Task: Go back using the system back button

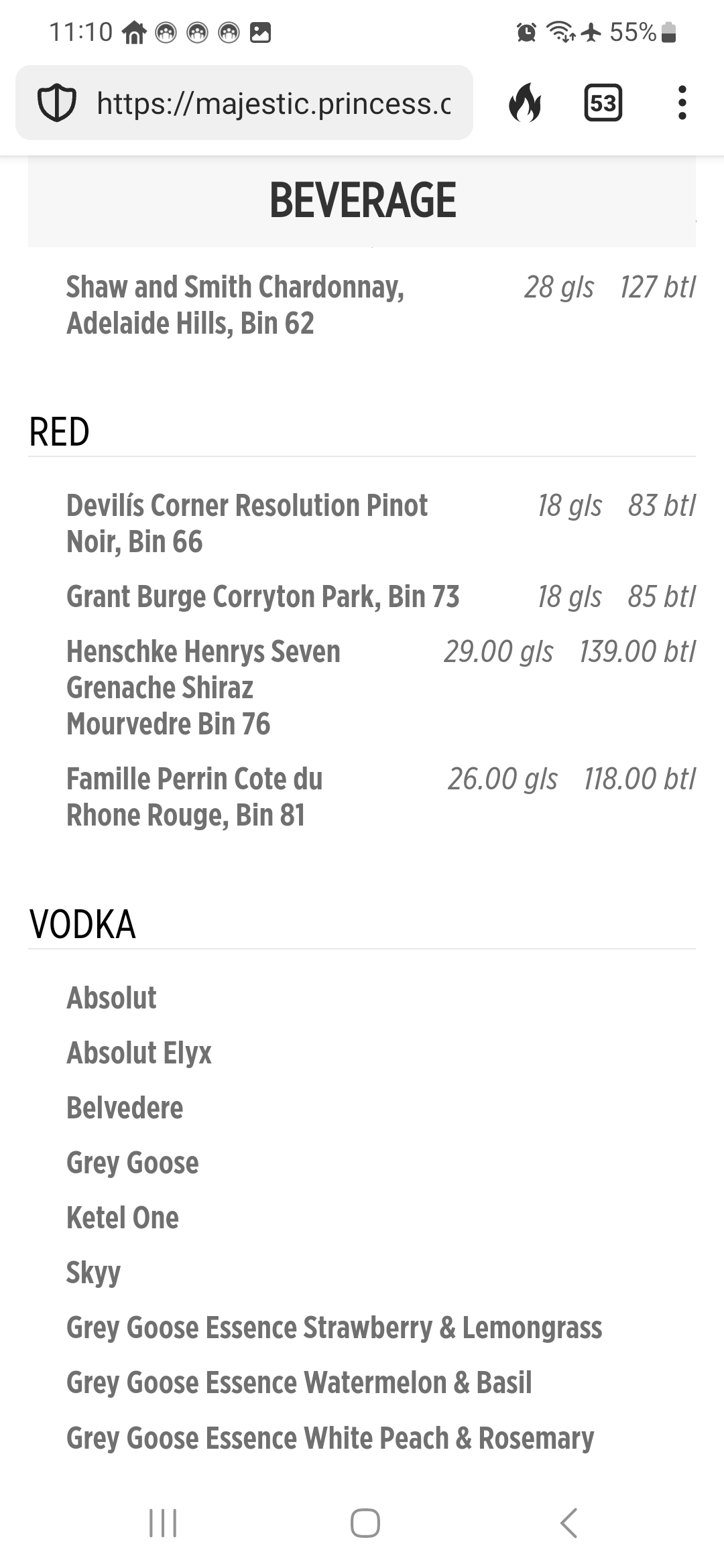Action: pos(568,1522)
